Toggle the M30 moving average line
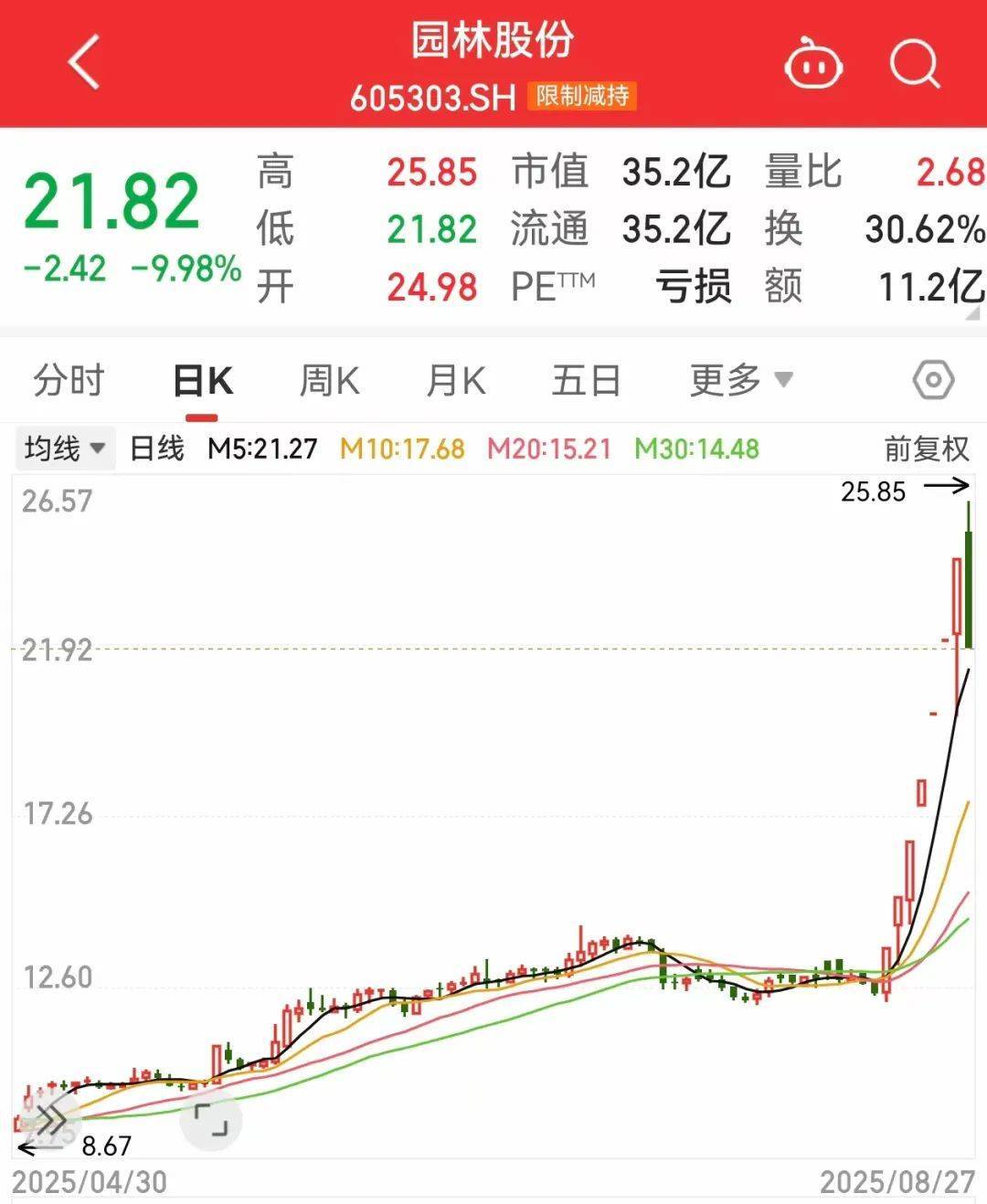This screenshot has width=987, height=1204. click(x=696, y=449)
